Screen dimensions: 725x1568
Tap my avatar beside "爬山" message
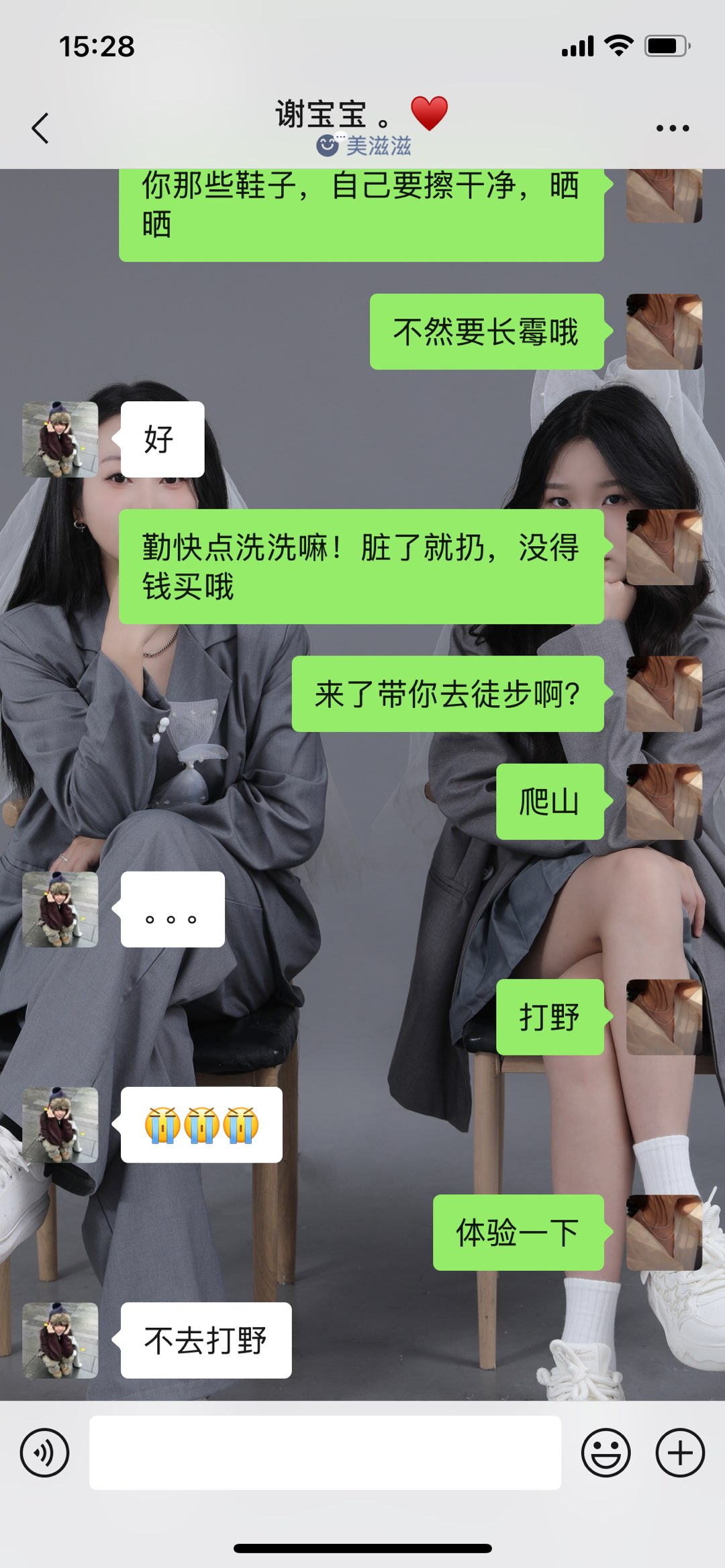(664, 802)
